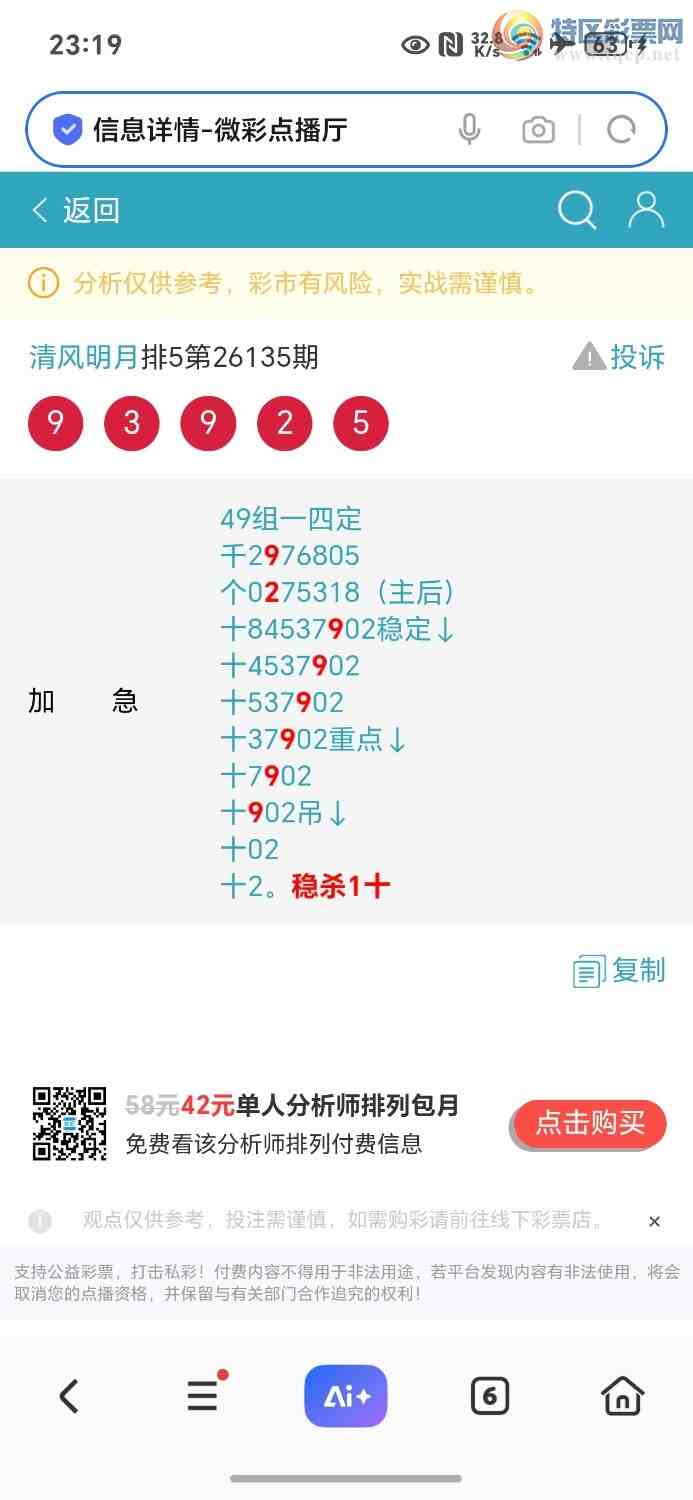
Task: Copy the analysis with 复制
Action: tap(619, 970)
